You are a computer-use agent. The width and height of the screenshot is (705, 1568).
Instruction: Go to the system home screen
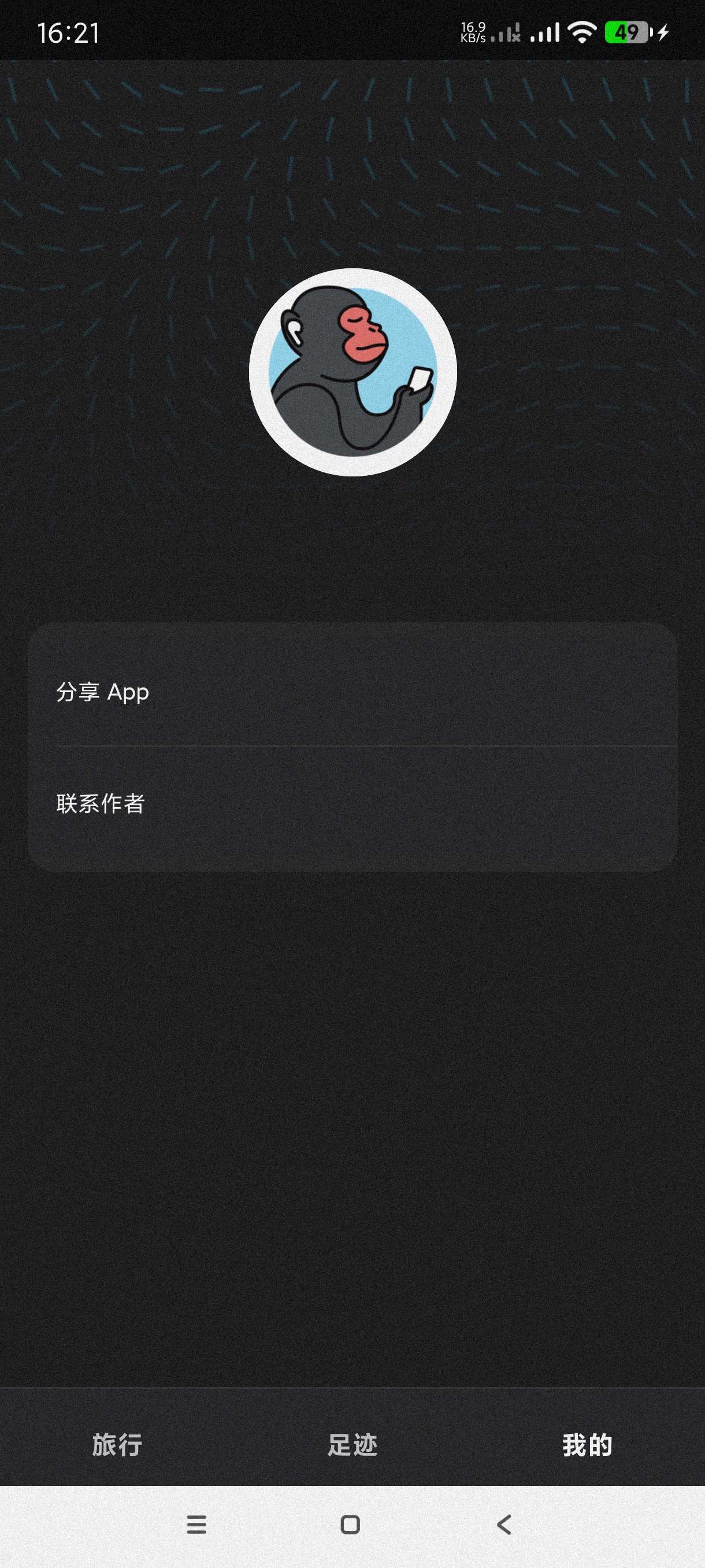click(350, 1525)
